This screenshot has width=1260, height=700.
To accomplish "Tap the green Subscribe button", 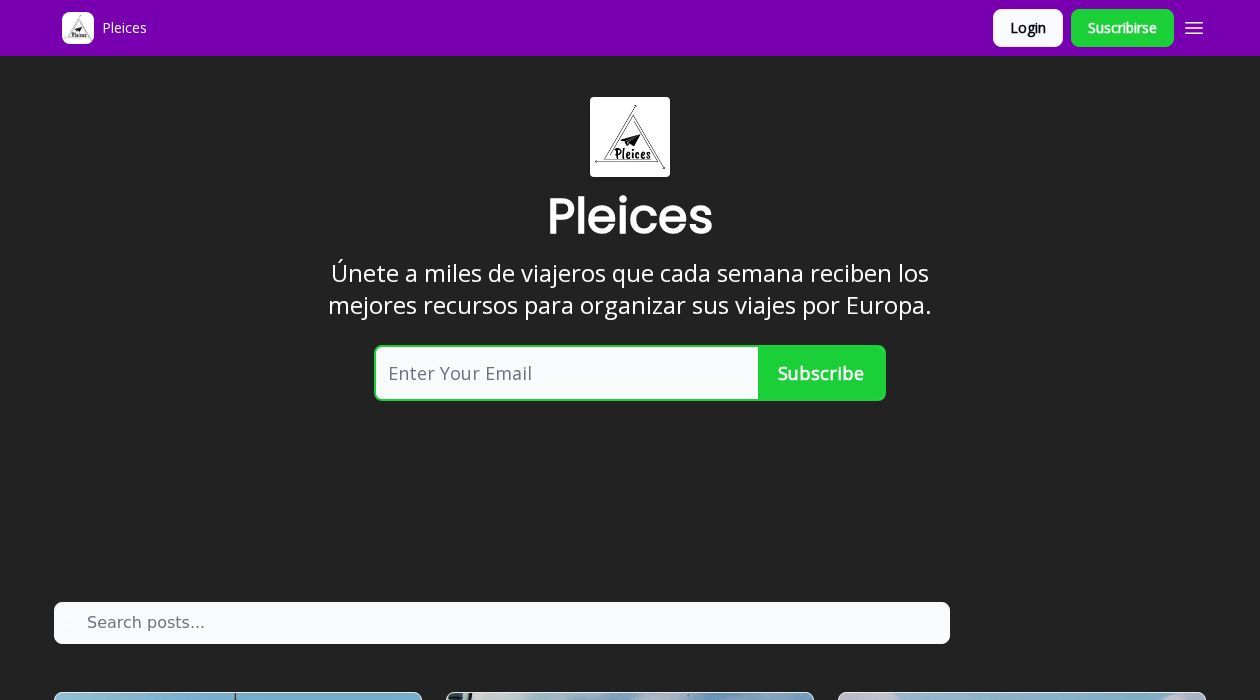I will pyautogui.click(x=821, y=373).
